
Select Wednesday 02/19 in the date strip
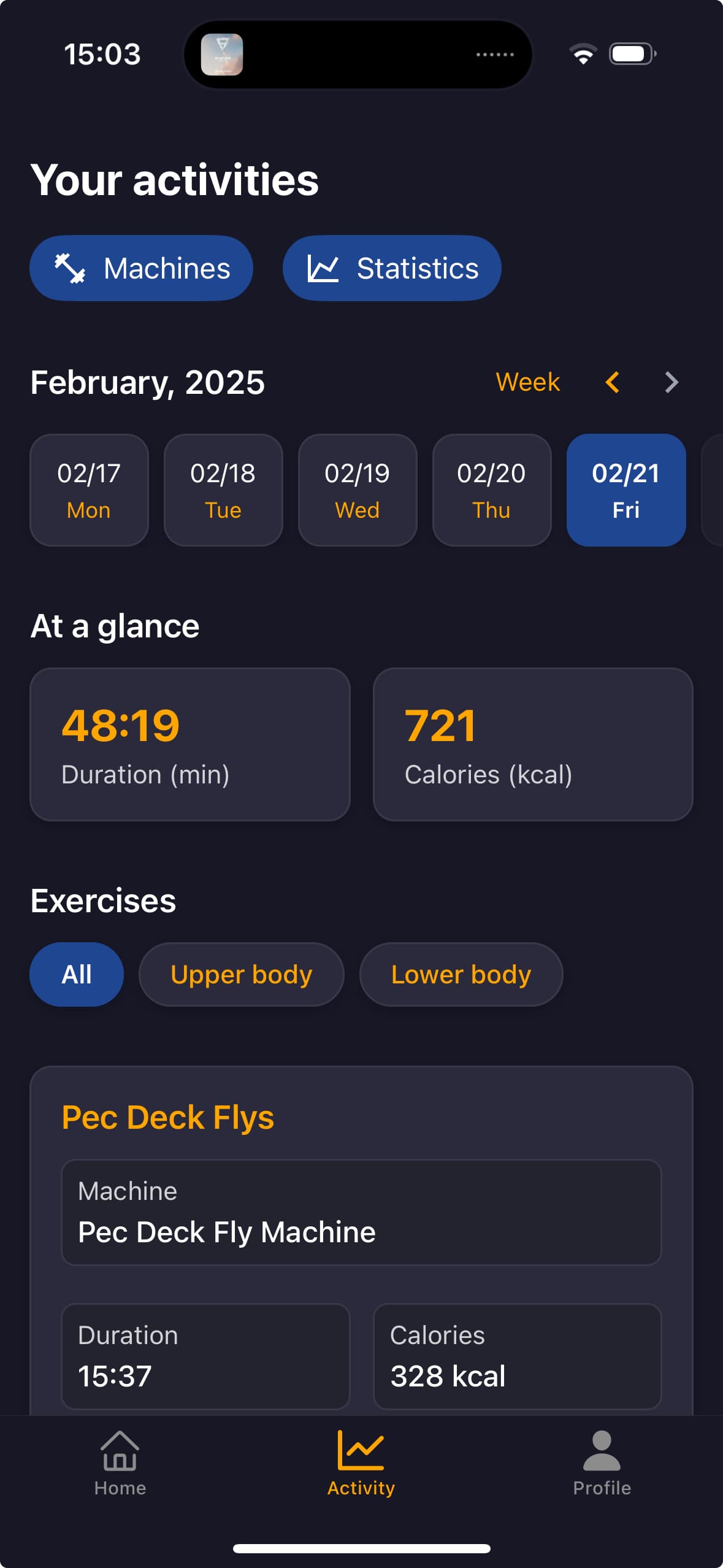point(357,490)
